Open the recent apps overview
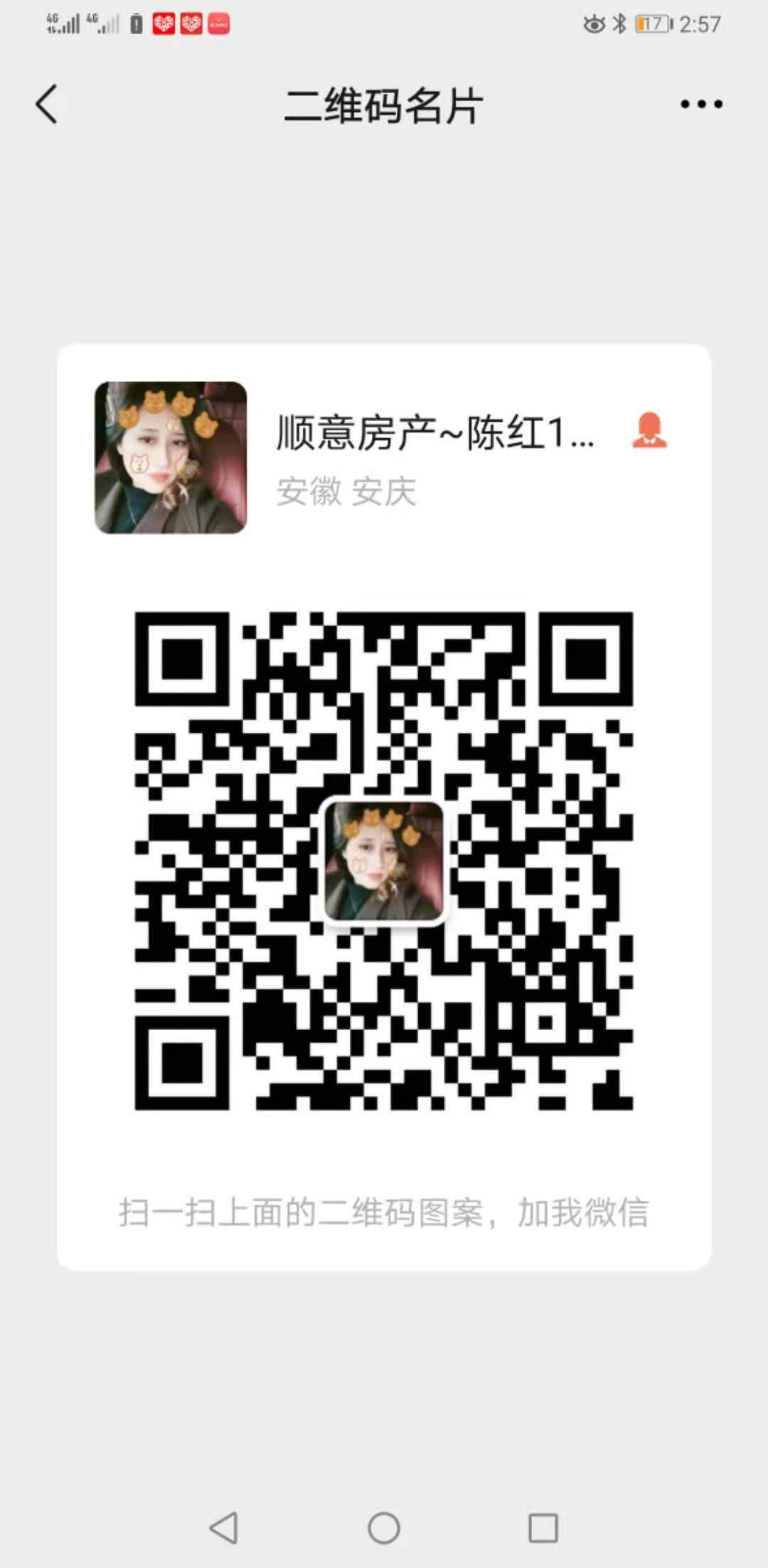Image resolution: width=768 pixels, height=1568 pixels. pyautogui.click(x=543, y=1527)
